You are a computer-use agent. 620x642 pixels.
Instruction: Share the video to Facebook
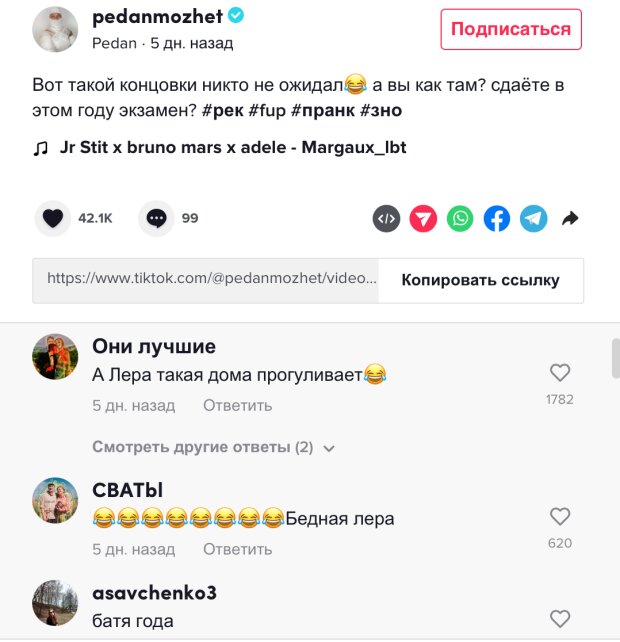pyautogui.click(x=497, y=218)
